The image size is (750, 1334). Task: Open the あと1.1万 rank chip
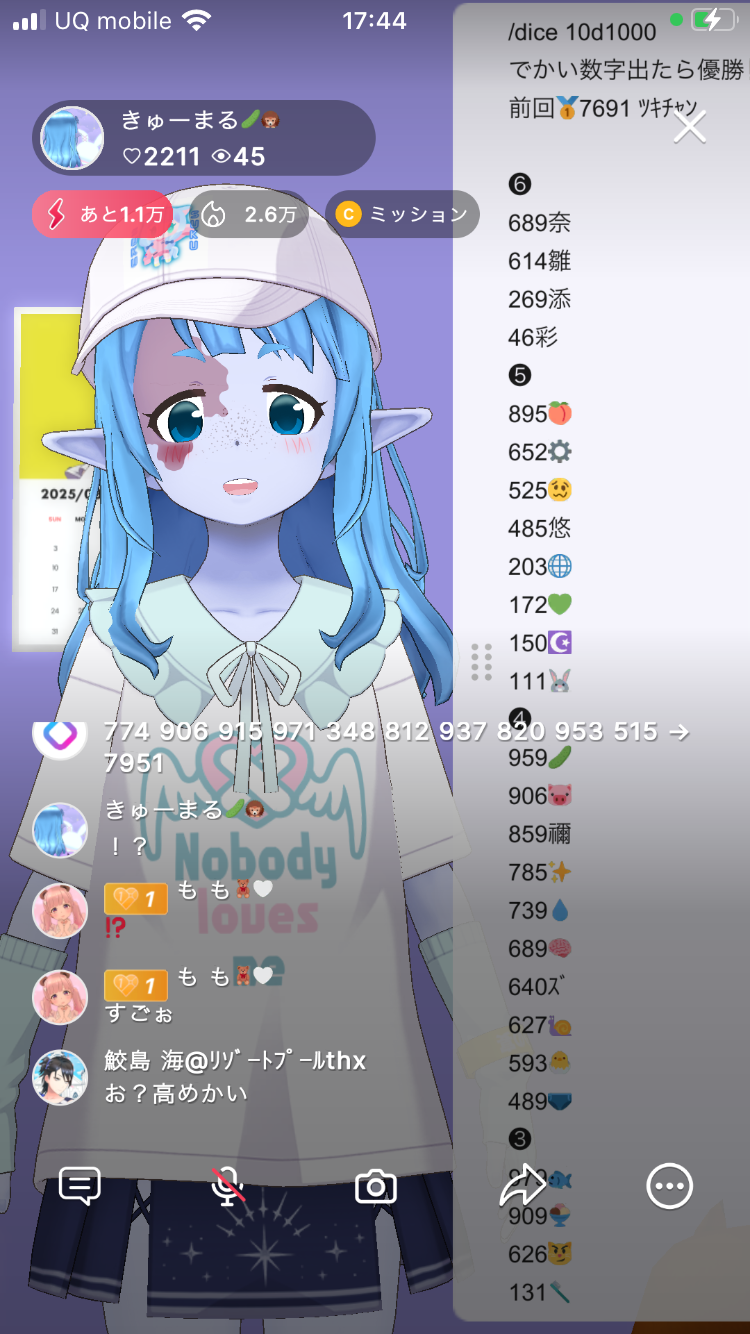[x=103, y=214]
